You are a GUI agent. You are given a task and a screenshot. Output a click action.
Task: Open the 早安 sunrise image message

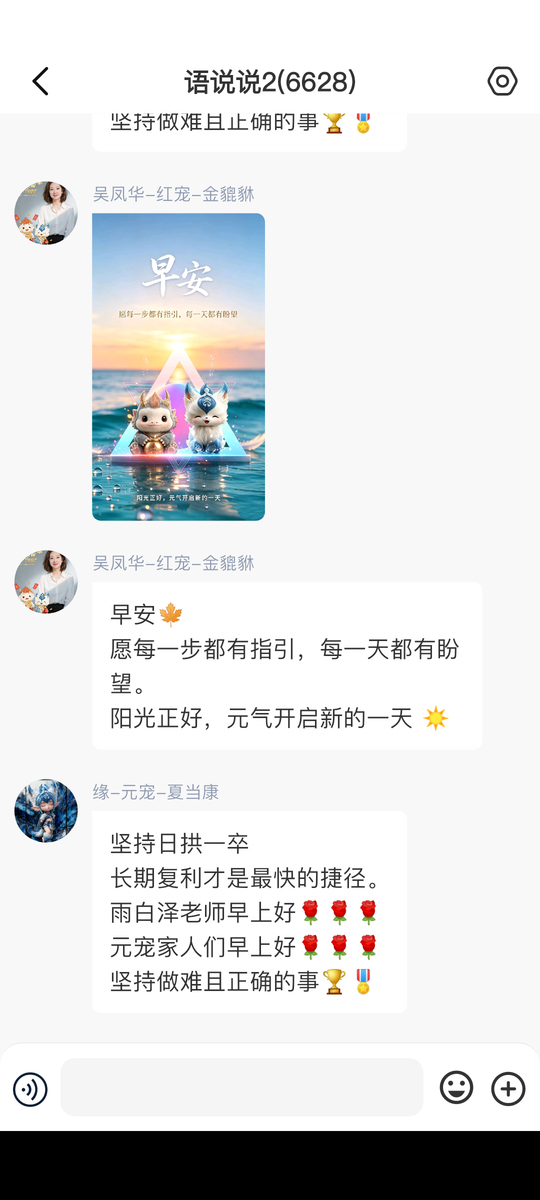click(178, 367)
